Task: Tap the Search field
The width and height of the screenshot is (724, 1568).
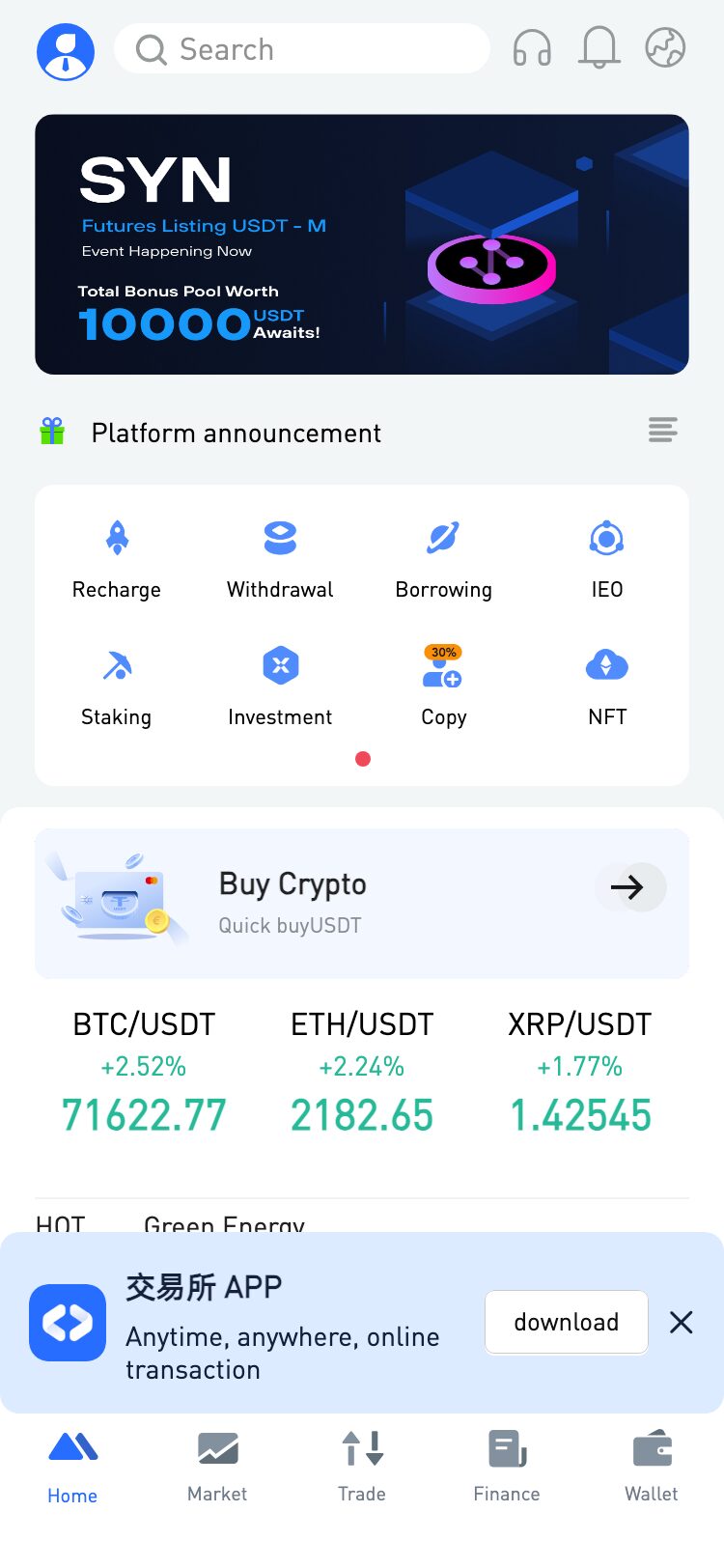Action: [301, 49]
